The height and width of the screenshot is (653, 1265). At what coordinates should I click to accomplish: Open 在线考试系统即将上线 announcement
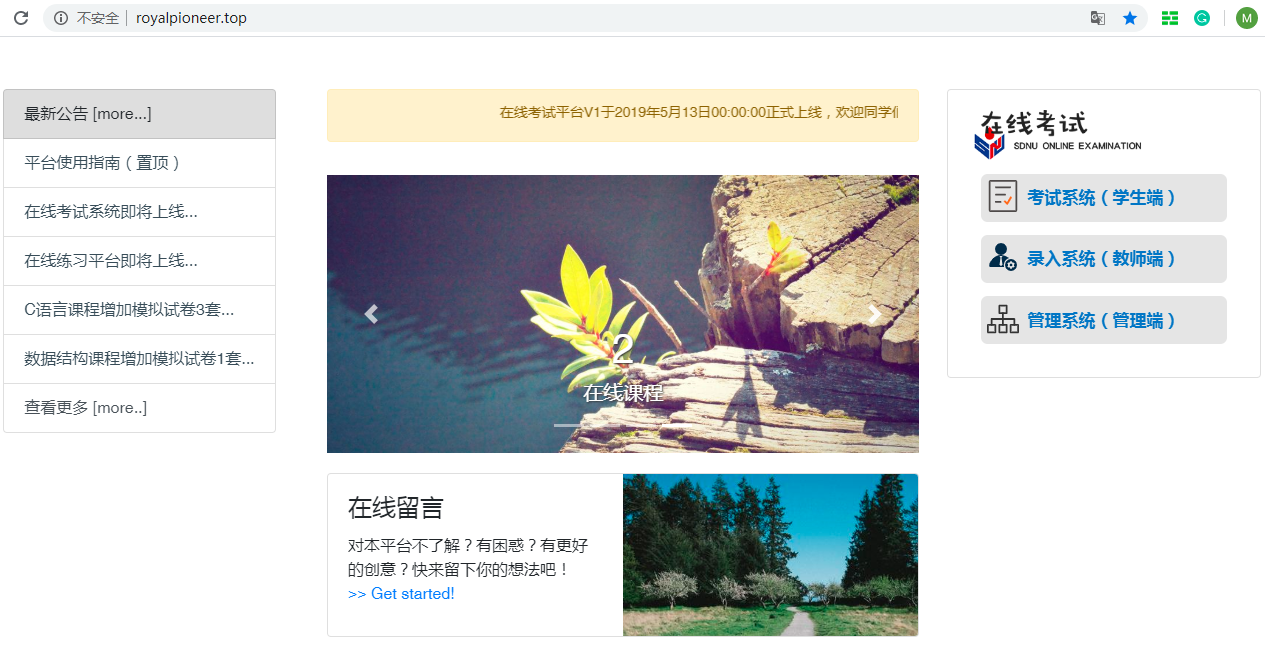pyautogui.click(x=111, y=212)
